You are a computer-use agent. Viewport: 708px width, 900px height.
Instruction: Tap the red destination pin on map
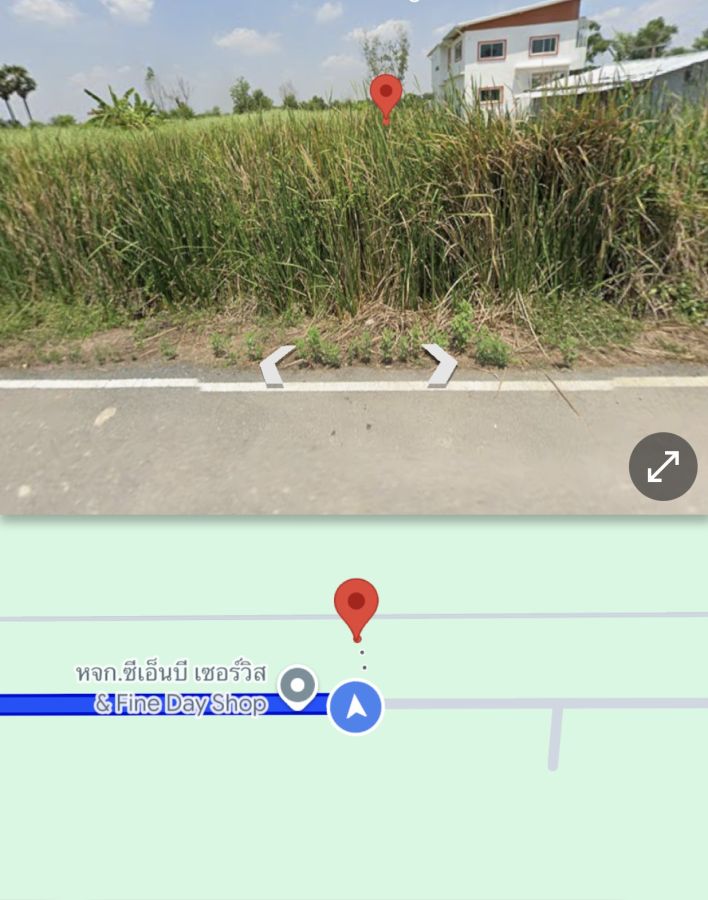(x=356, y=605)
